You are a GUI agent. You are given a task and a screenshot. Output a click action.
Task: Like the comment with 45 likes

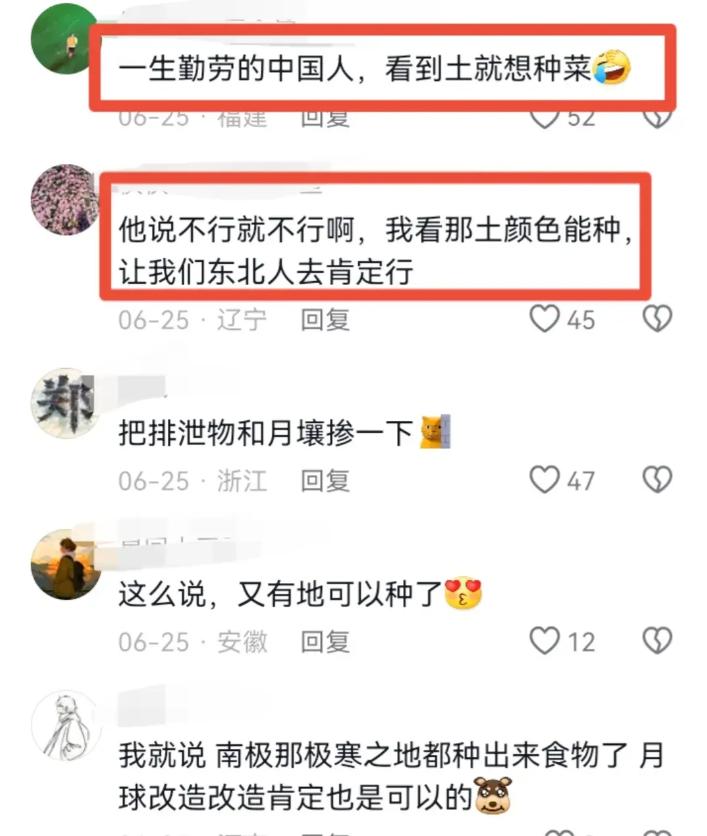tap(545, 319)
